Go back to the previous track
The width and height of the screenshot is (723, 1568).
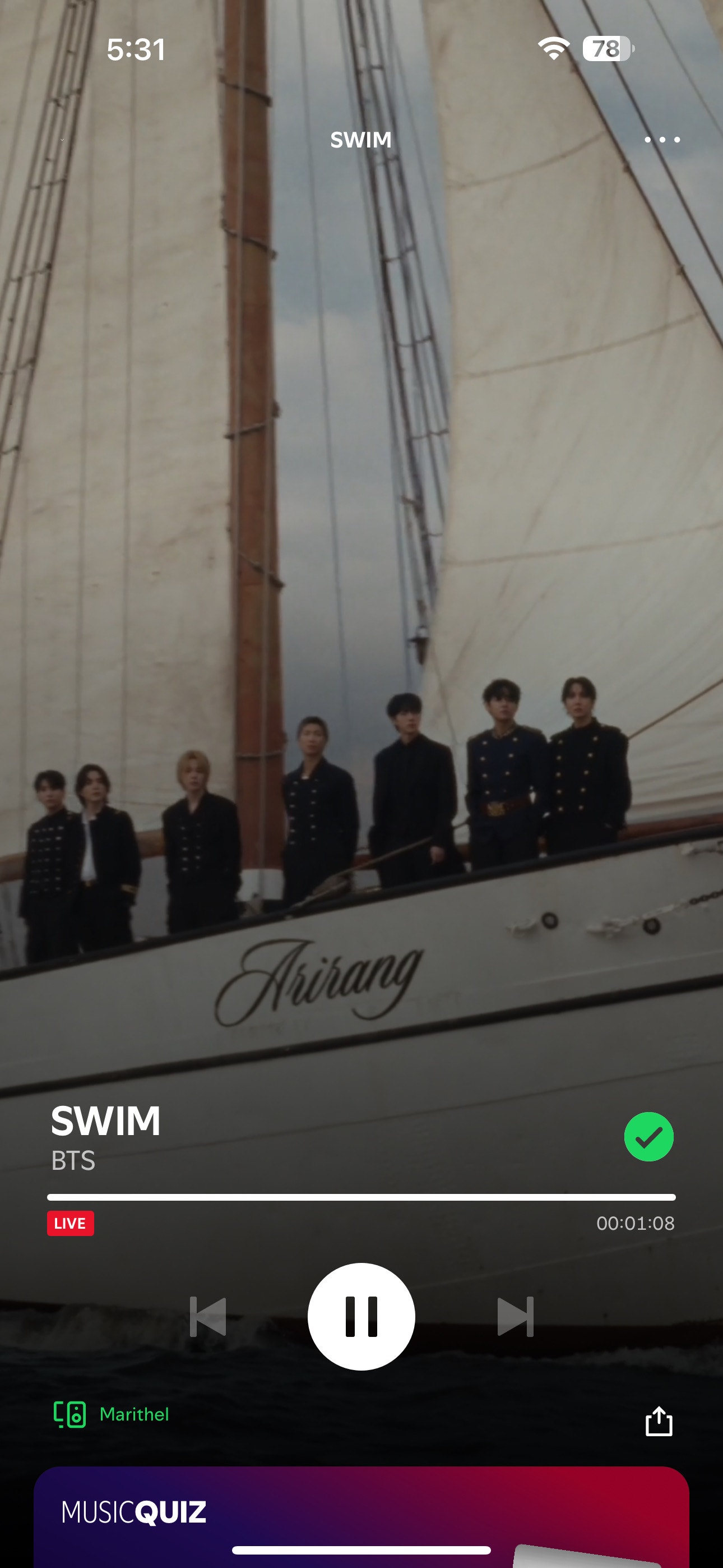coord(208,1317)
